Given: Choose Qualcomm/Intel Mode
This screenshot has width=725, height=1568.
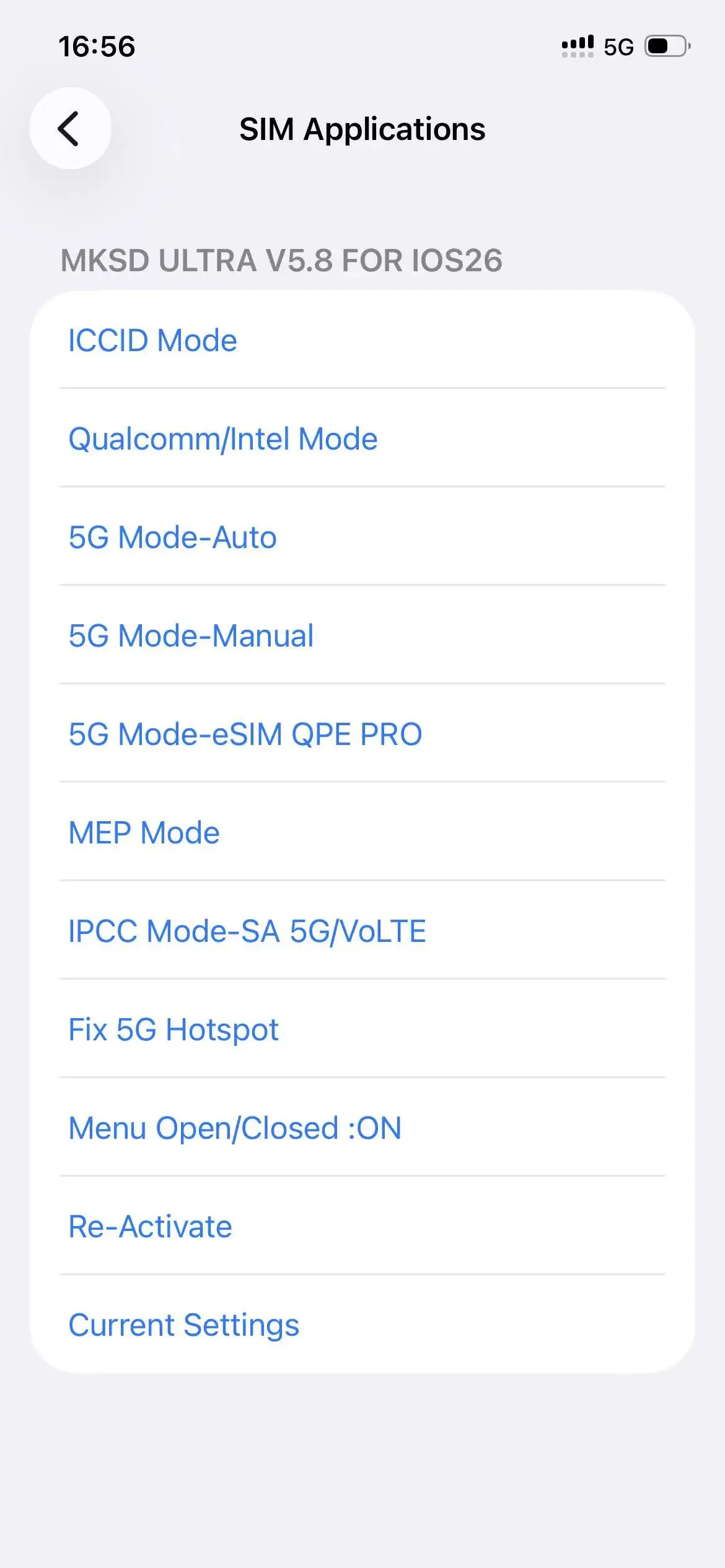Looking at the screenshot, I should [x=222, y=438].
